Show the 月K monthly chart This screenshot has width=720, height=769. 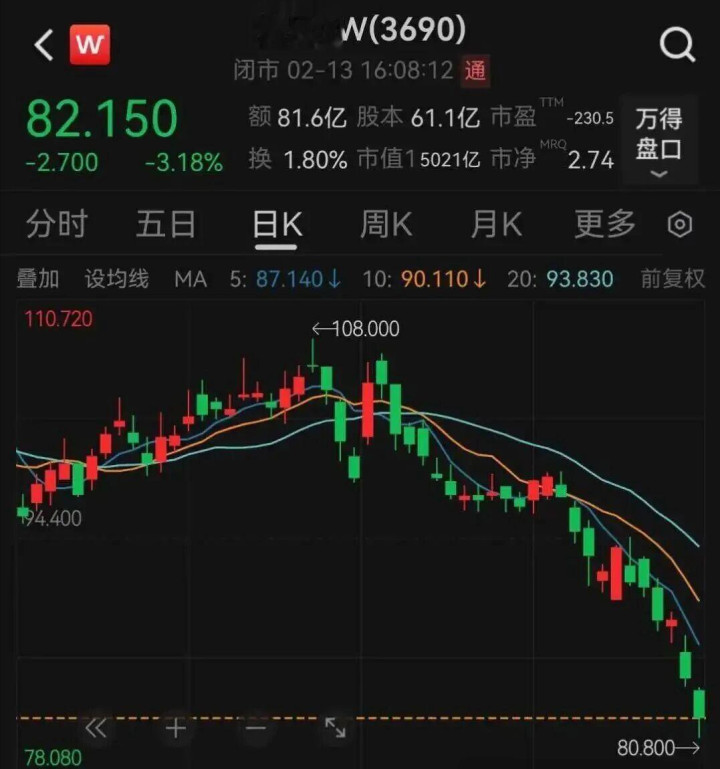pyautogui.click(x=496, y=224)
